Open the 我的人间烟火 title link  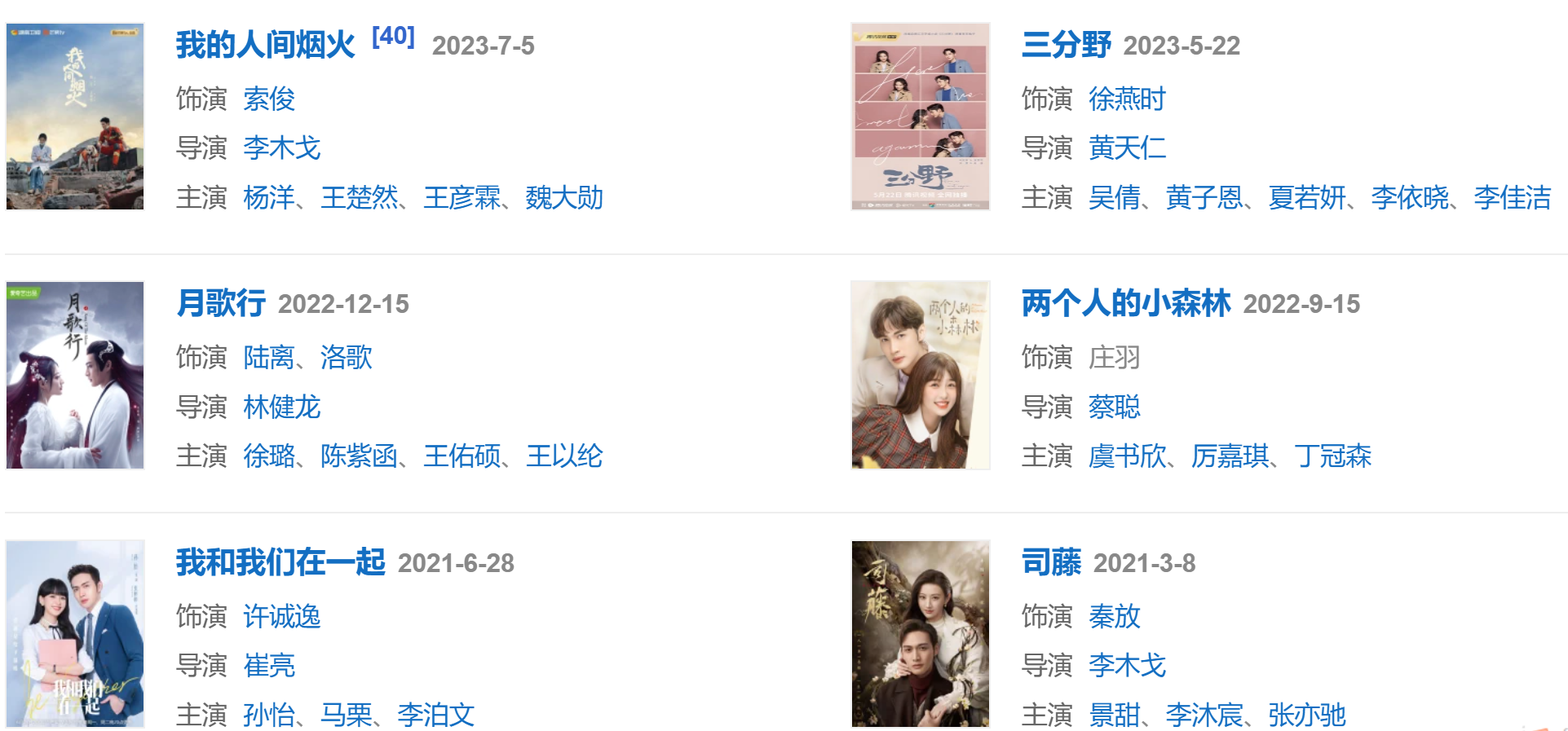pyautogui.click(x=265, y=45)
